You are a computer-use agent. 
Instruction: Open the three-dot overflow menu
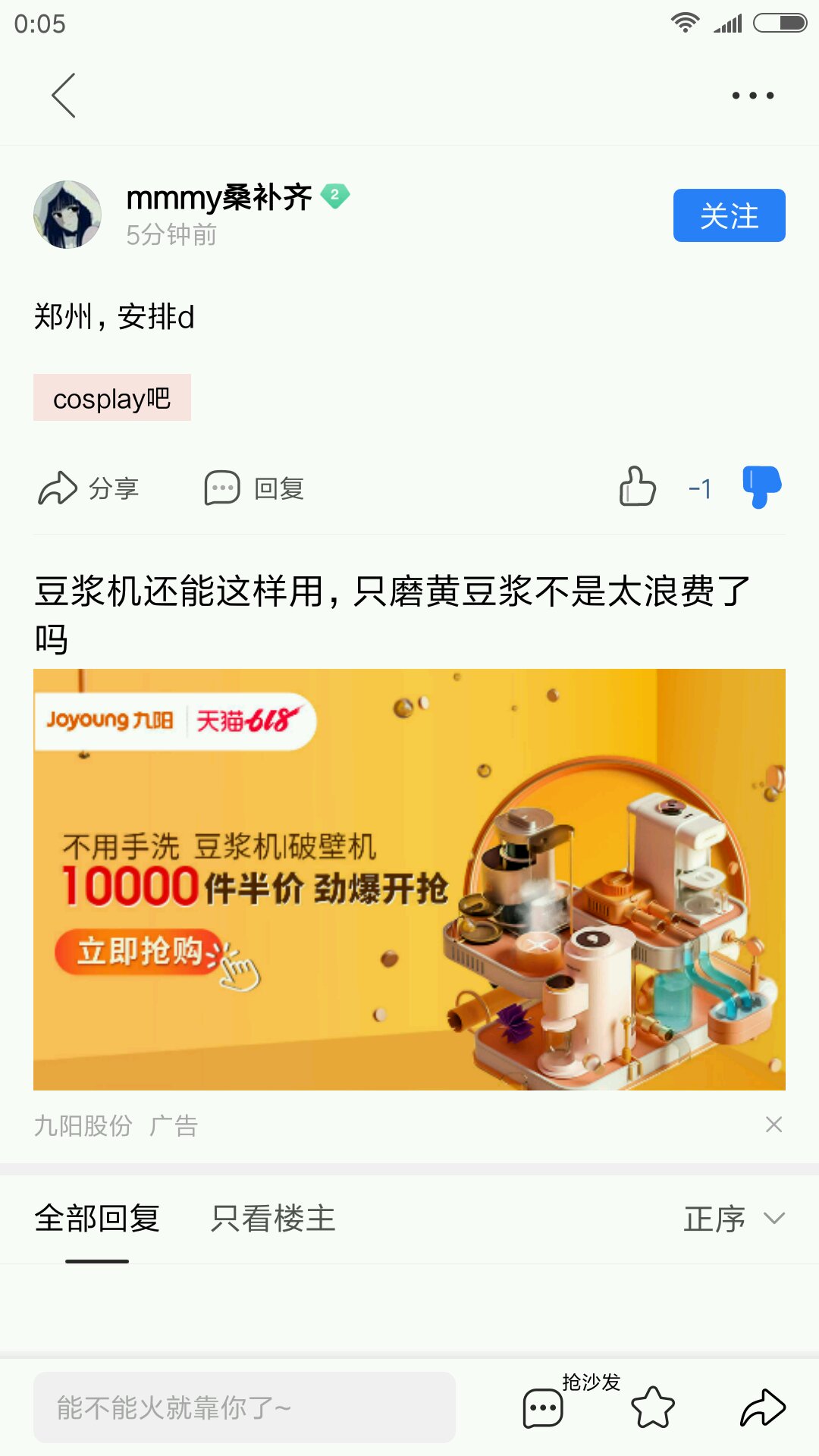coord(752,96)
